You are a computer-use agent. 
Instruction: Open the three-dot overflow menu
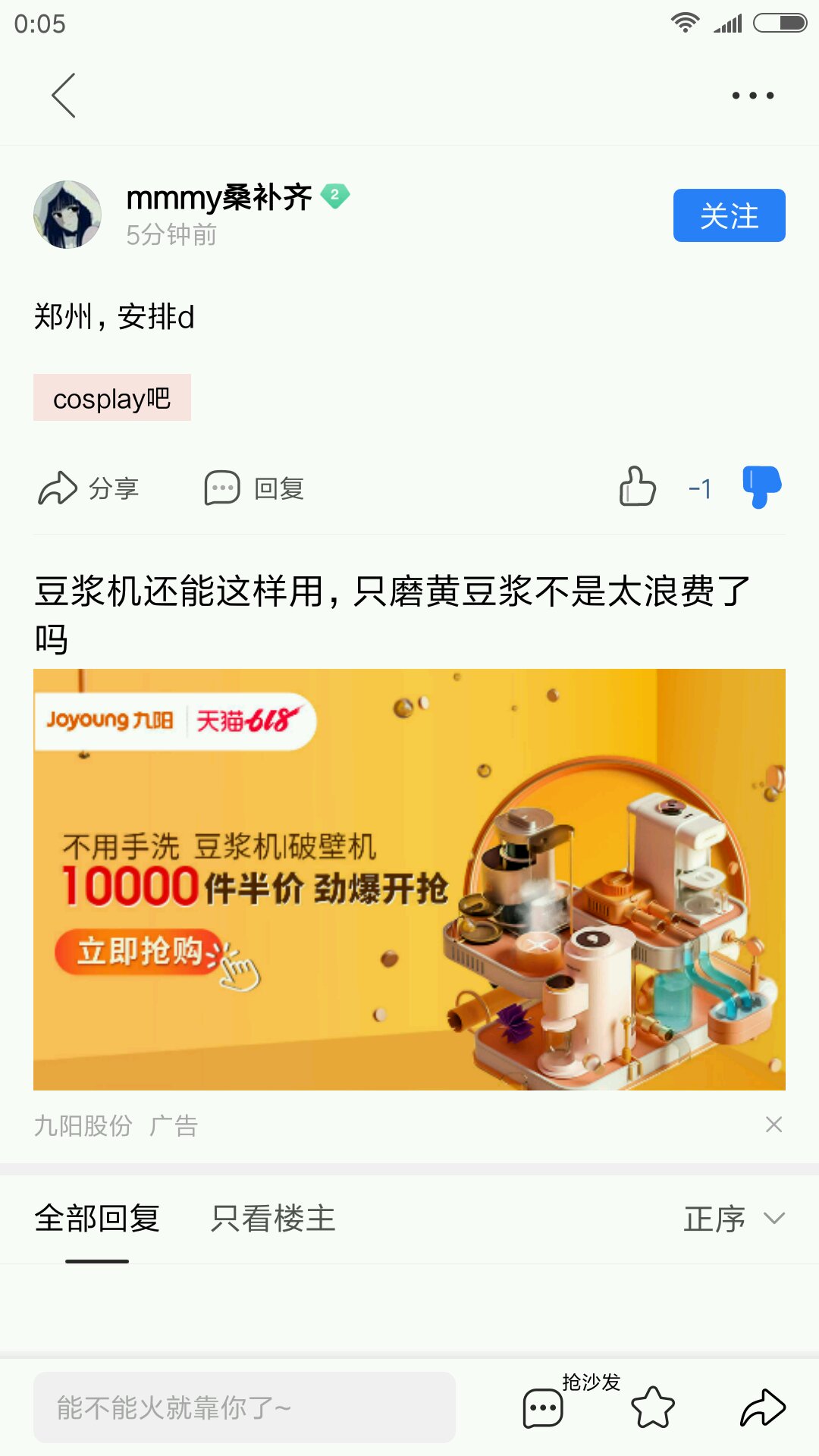coord(752,96)
